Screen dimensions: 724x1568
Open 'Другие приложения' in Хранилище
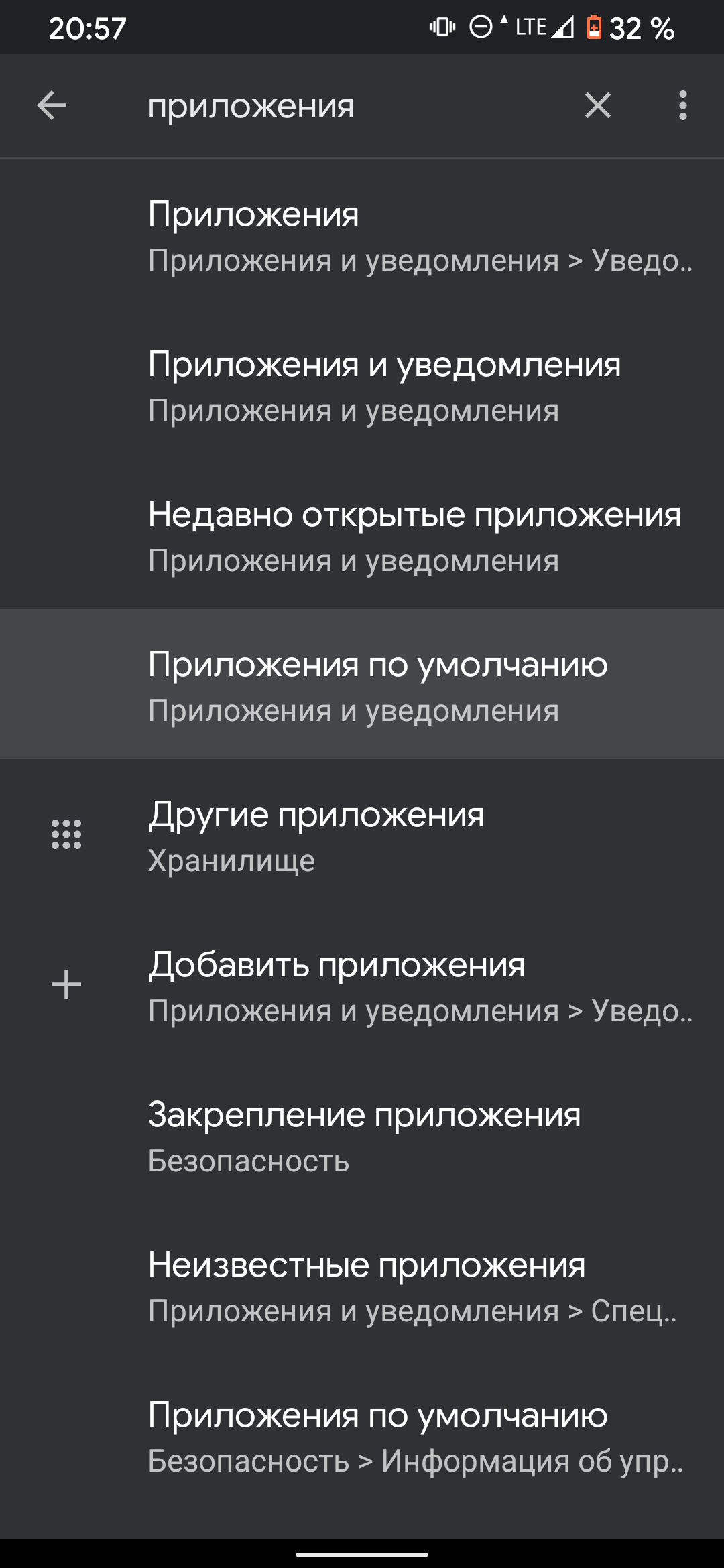click(x=362, y=835)
